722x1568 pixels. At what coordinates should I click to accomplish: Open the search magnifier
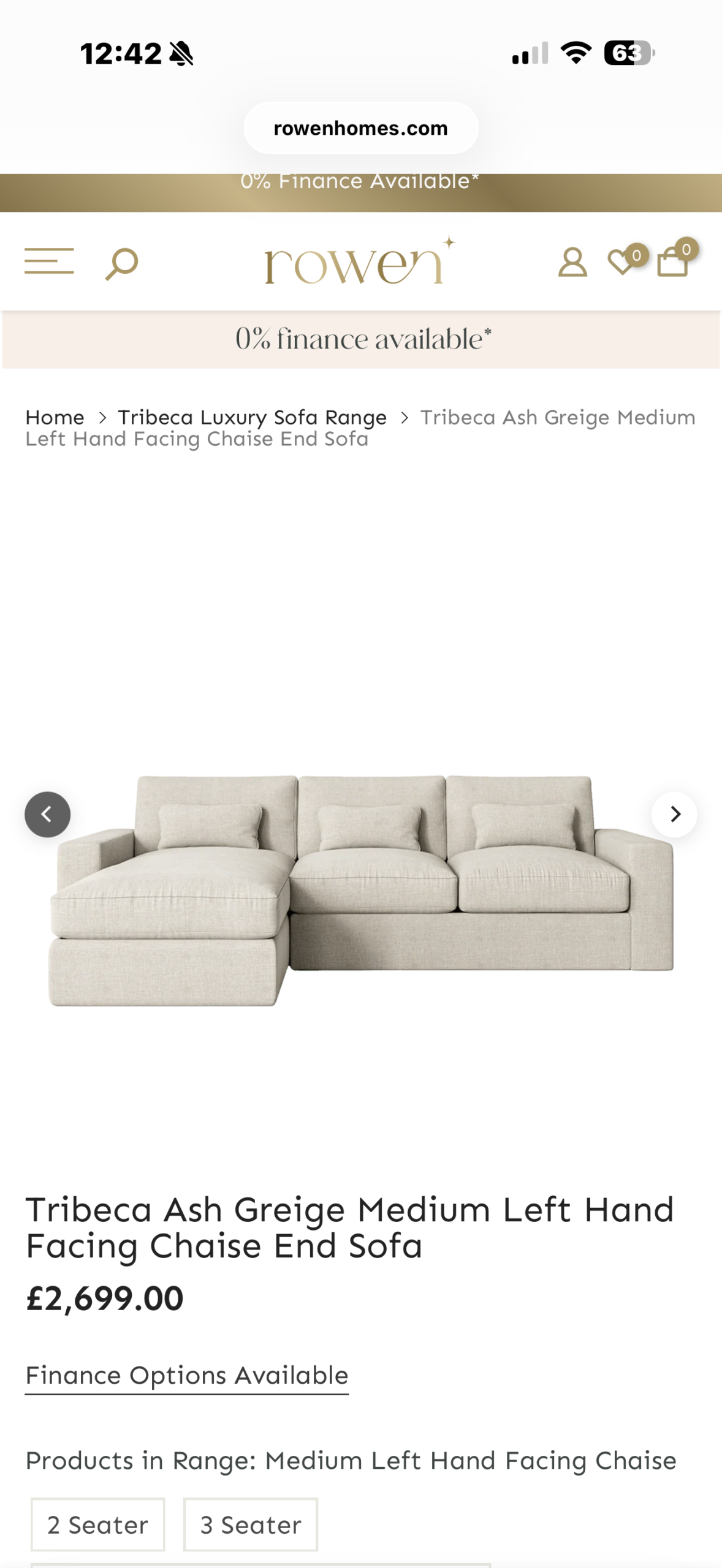click(121, 263)
